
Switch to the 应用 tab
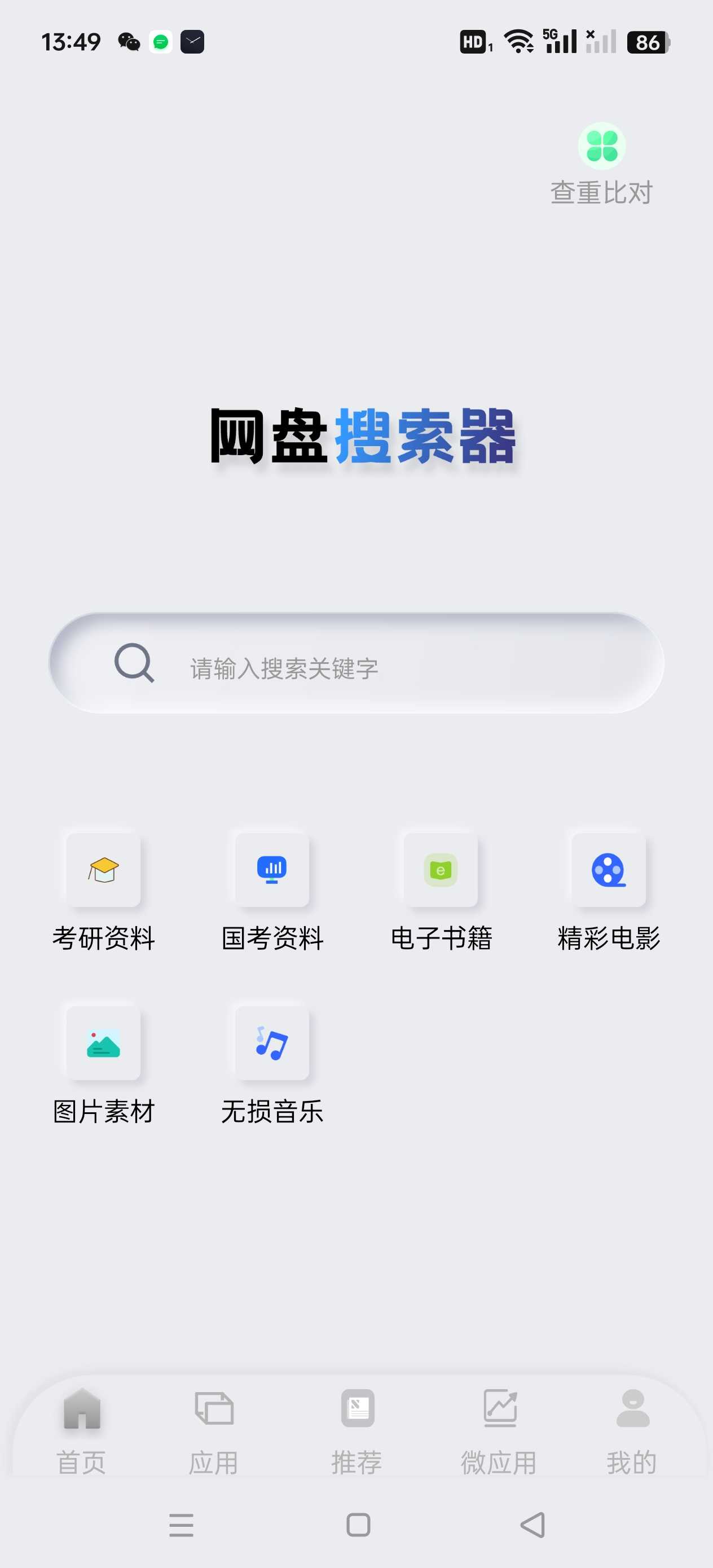[x=214, y=1430]
